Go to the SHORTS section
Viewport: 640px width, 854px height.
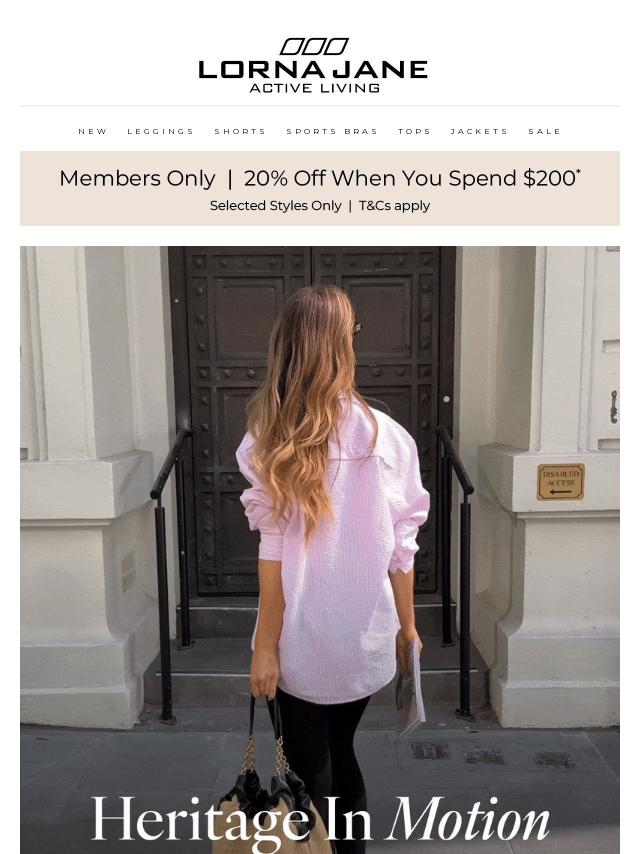point(240,132)
